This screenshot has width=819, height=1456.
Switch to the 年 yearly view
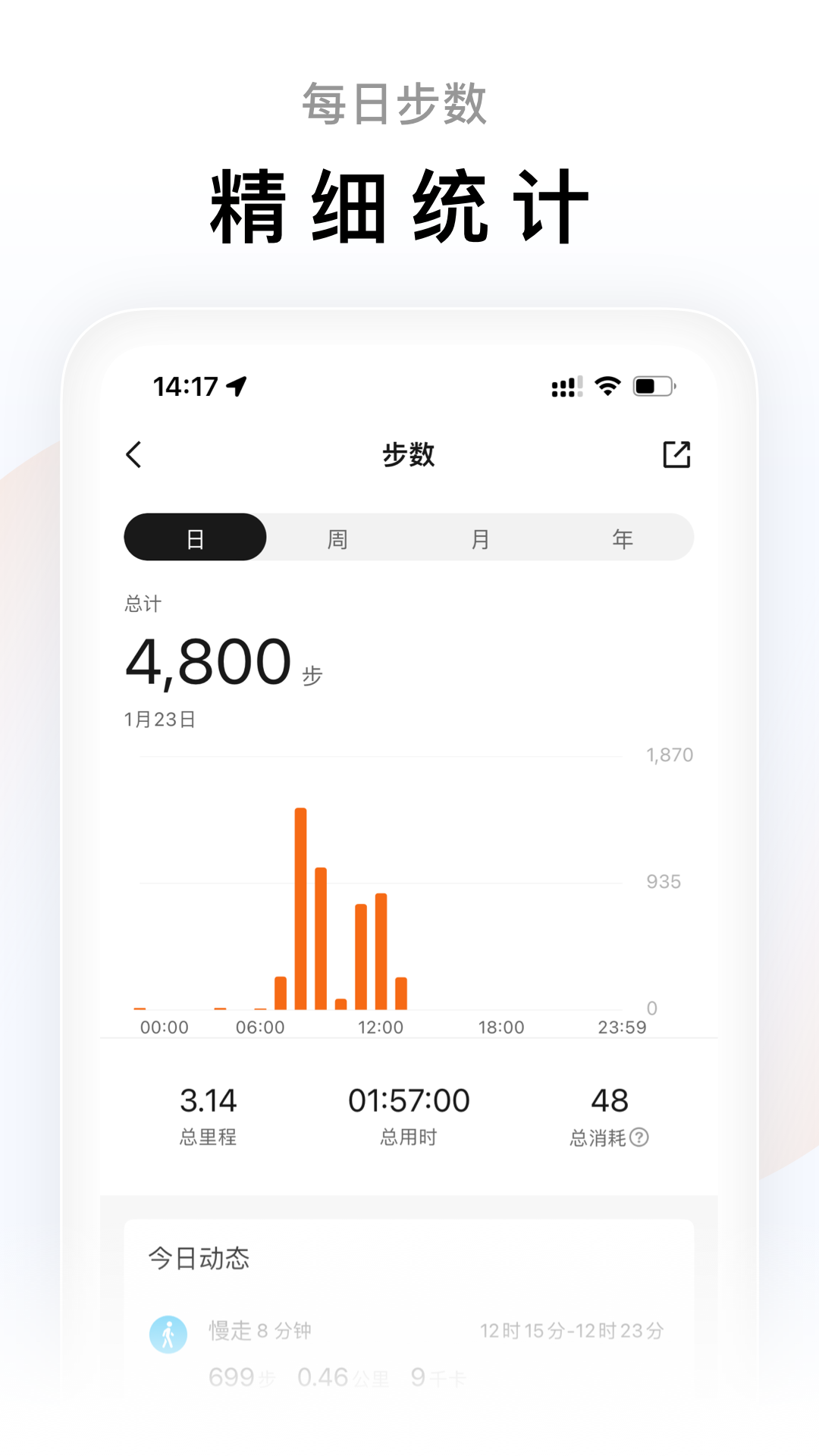(623, 538)
